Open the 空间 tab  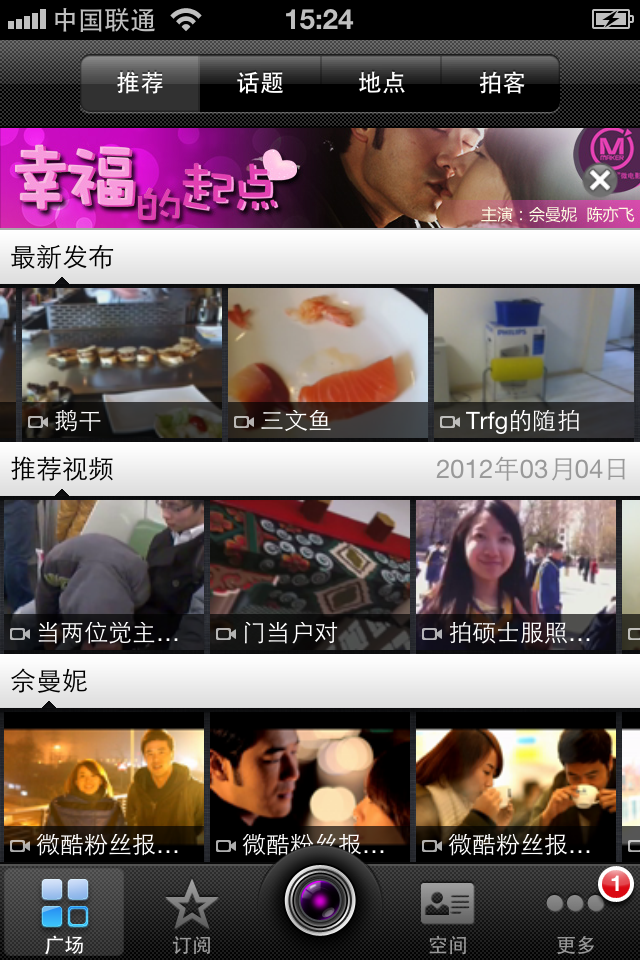447,915
